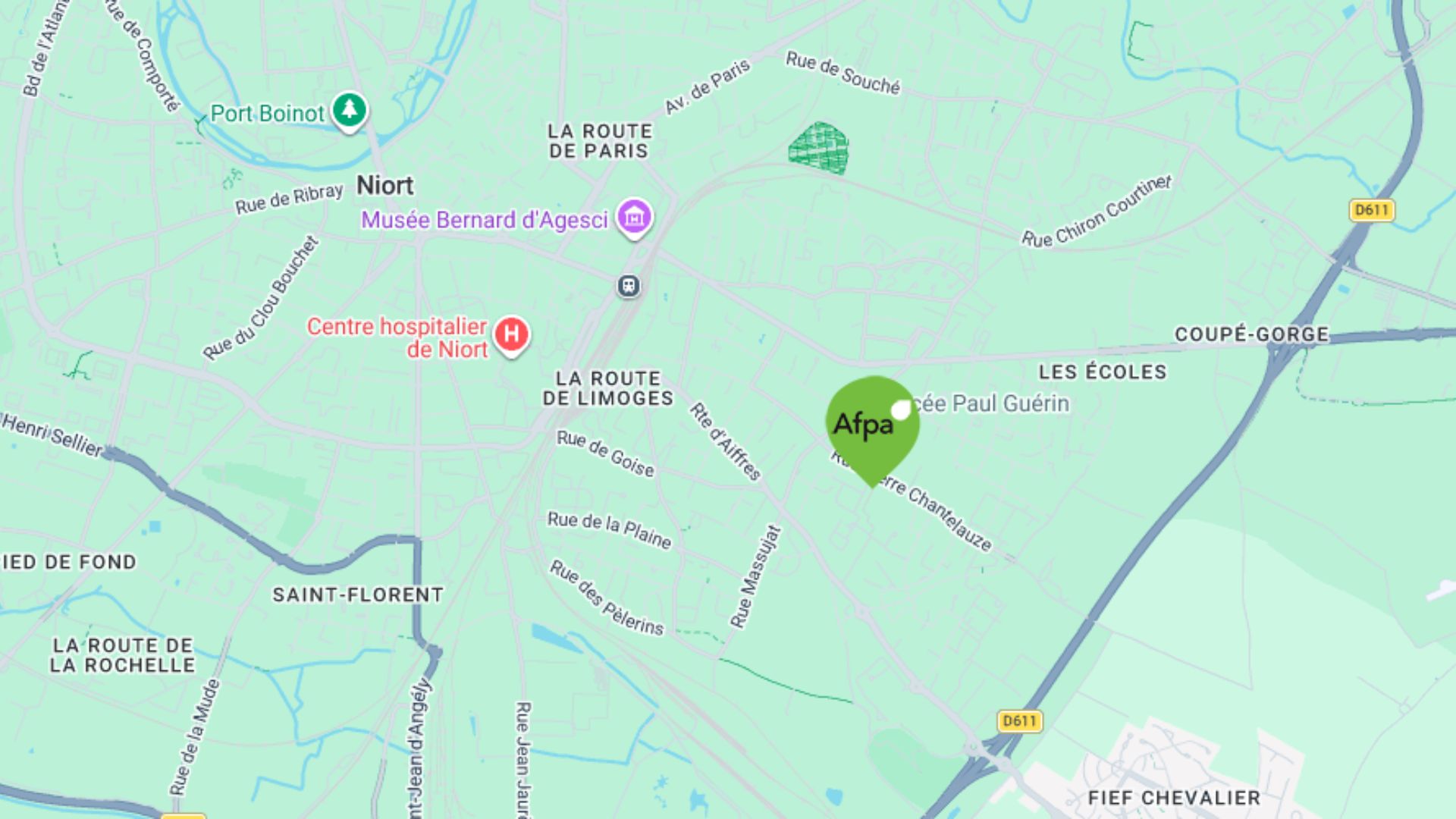The image size is (1456, 819).
Task: Tap the green Afpa location pin
Action: 872,425
